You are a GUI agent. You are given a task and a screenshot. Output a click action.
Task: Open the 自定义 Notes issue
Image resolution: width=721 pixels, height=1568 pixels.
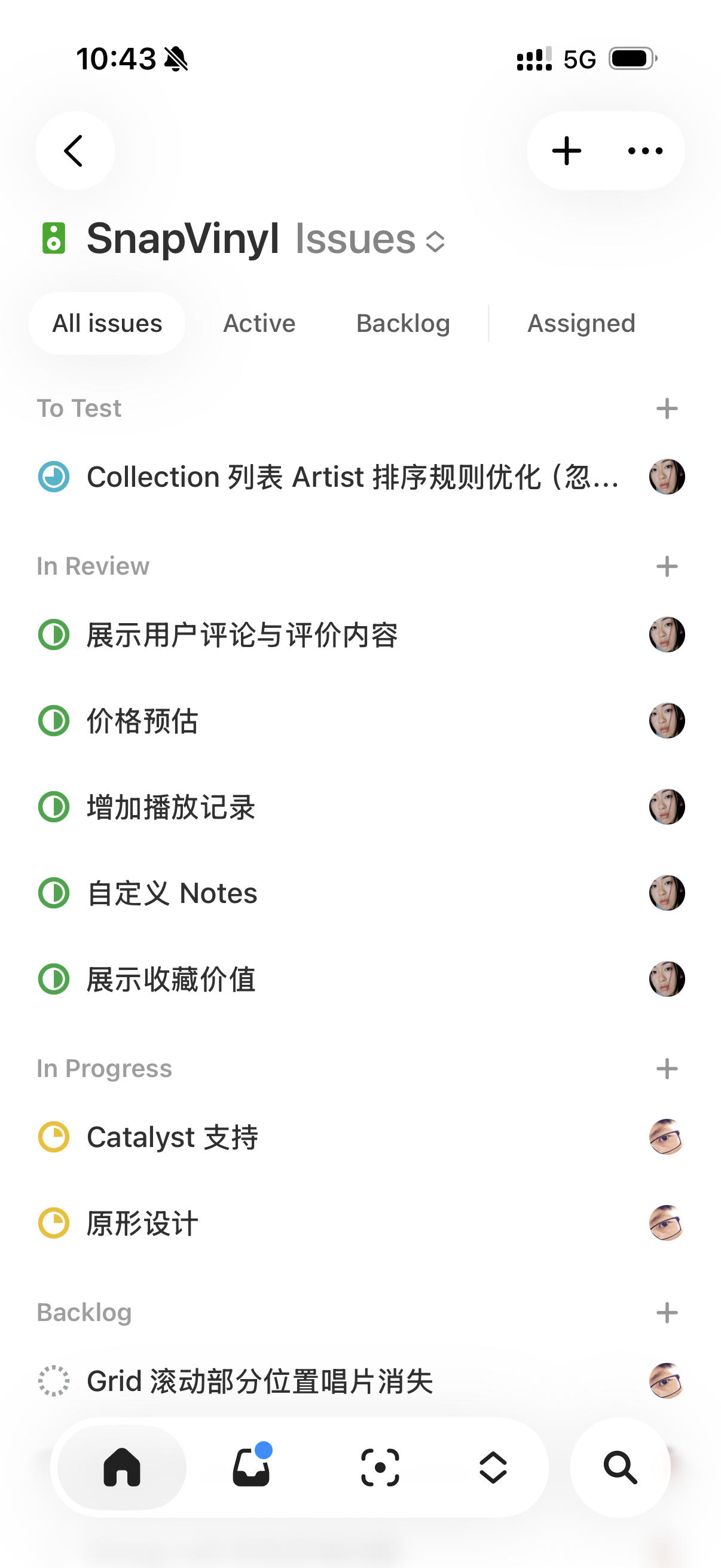[x=172, y=893]
